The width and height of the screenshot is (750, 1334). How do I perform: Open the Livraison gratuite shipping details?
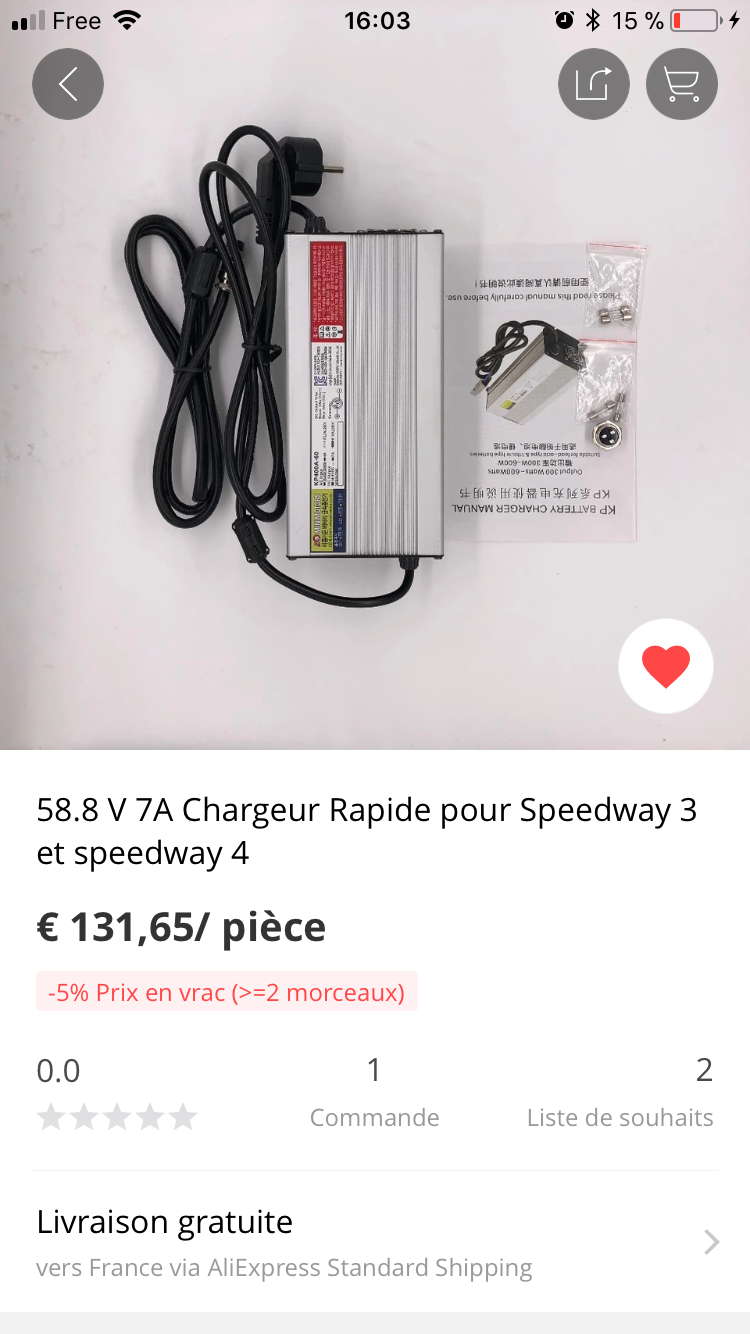click(x=375, y=1242)
